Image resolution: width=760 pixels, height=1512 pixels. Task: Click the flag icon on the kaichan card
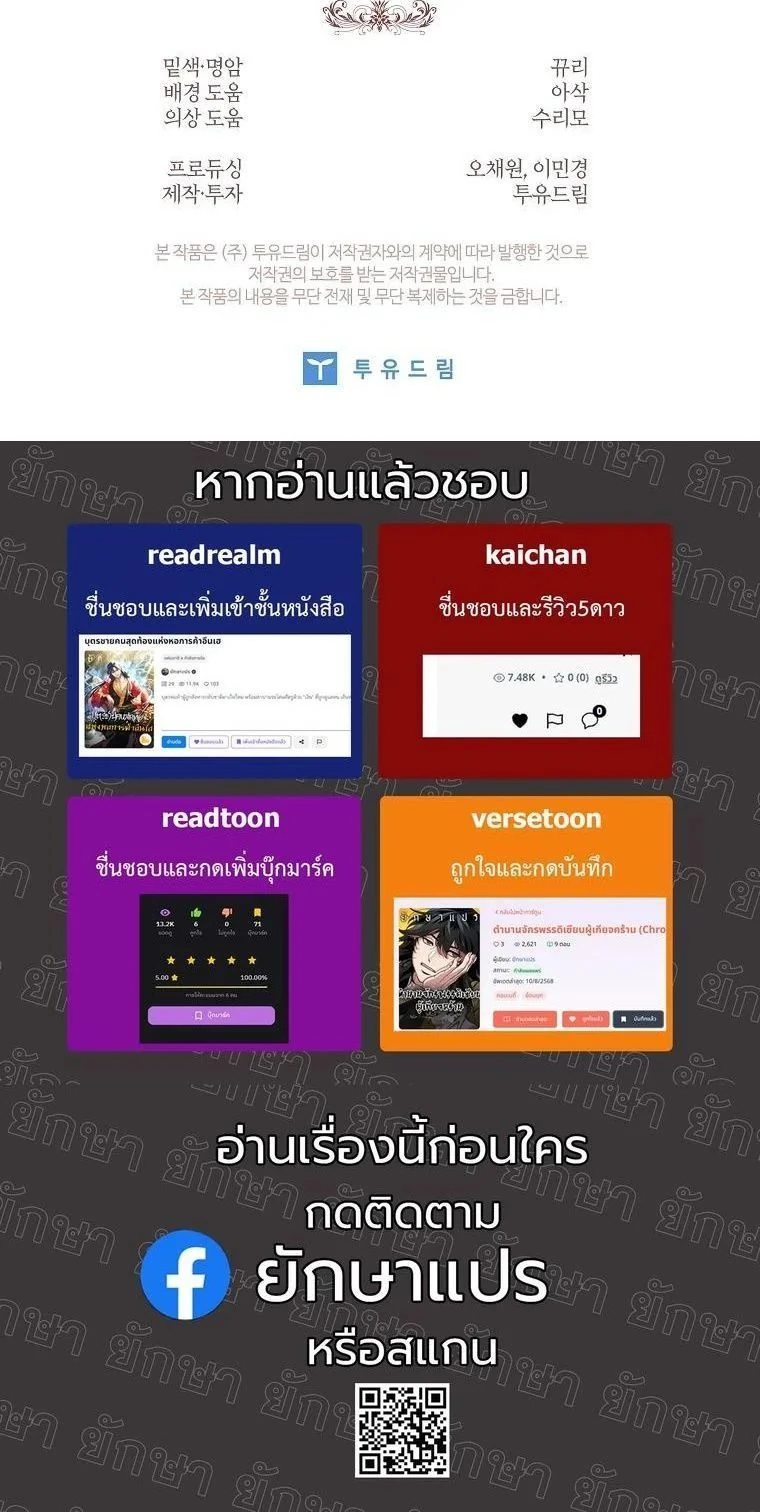pyautogui.click(x=554, y=719)
